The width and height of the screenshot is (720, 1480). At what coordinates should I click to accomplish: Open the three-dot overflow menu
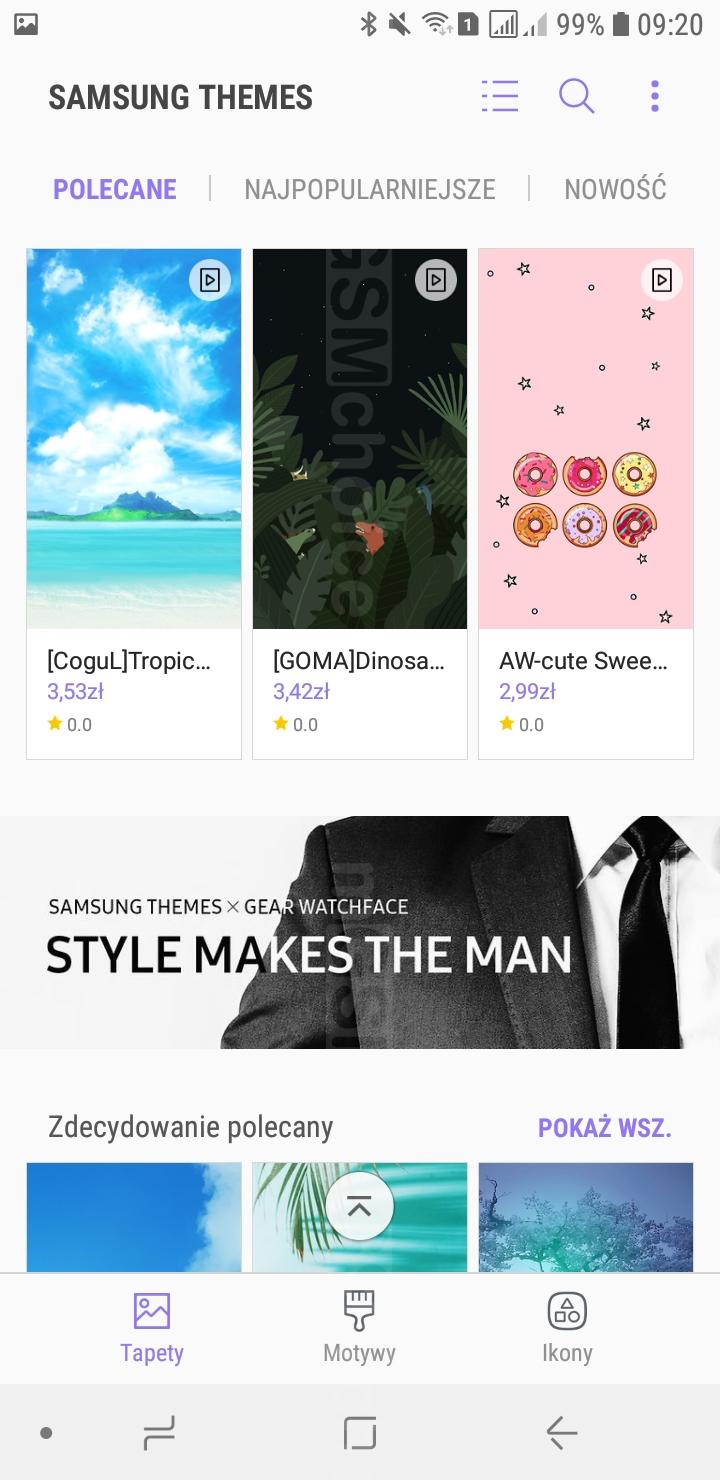tap(655, 96)
